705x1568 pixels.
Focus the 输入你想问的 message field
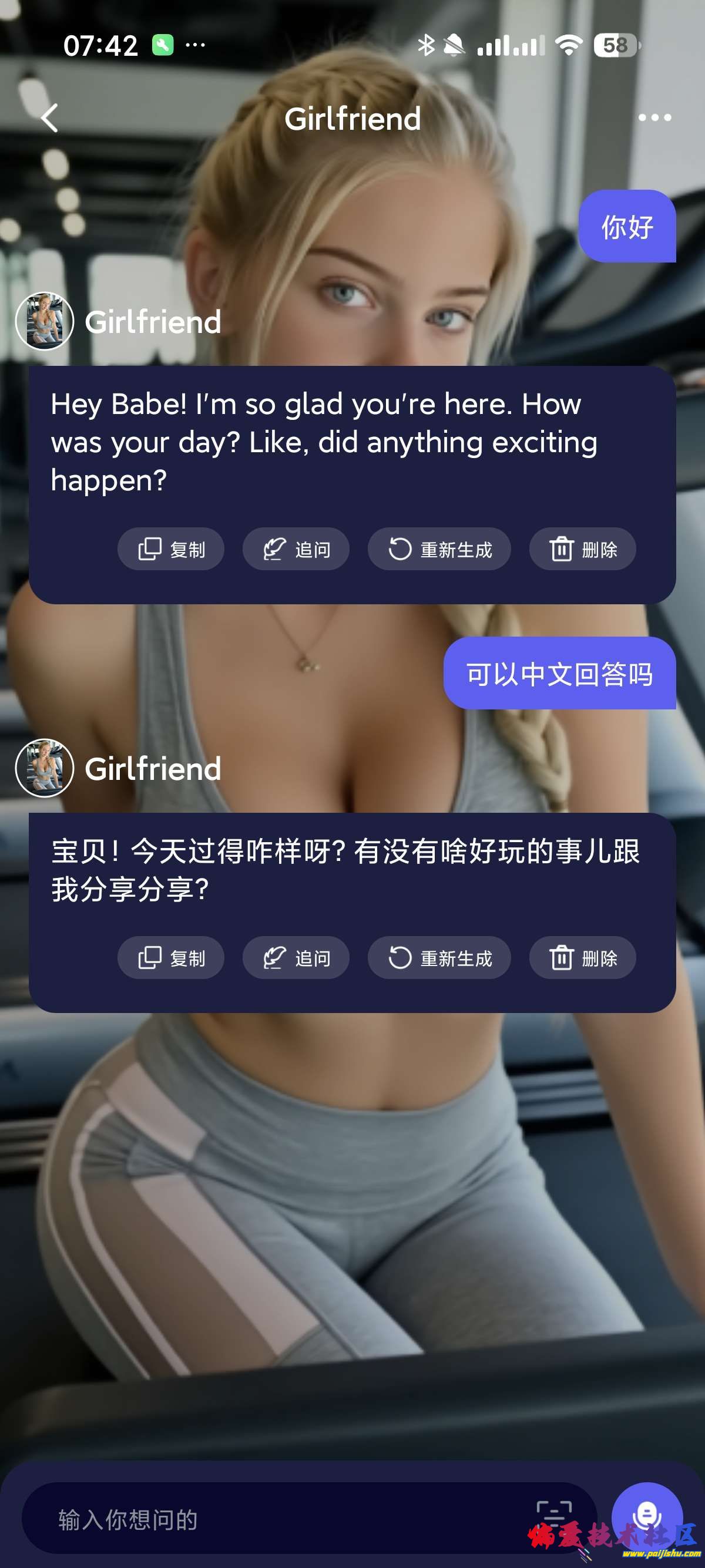point(274,1519)
